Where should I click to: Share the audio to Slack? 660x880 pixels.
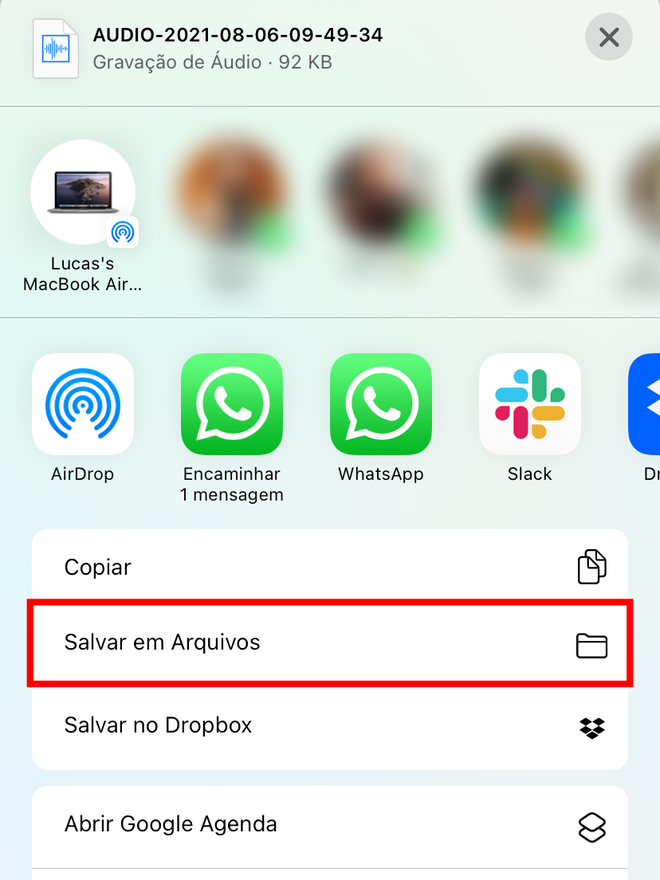[x=530, y=405]
